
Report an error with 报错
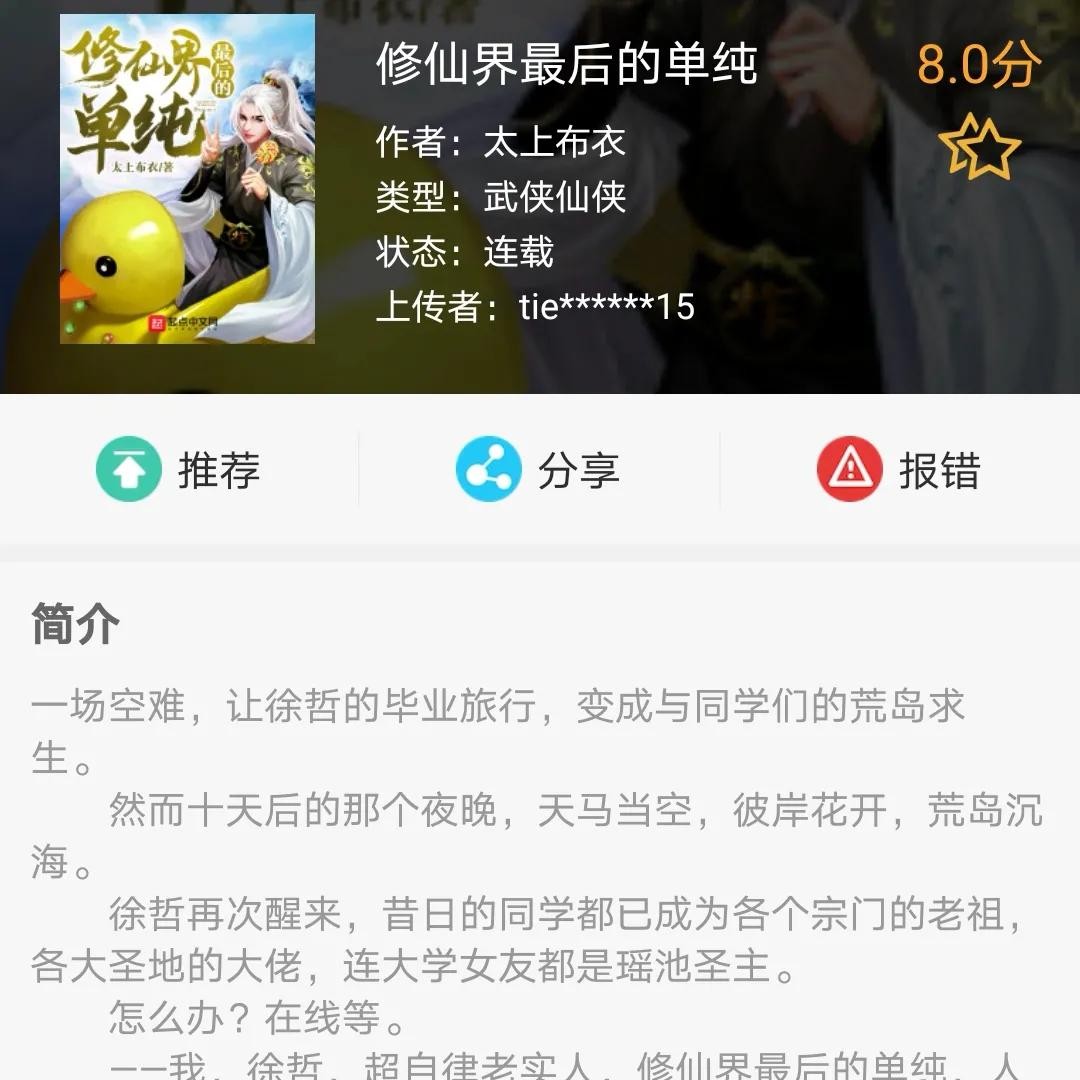(x=898, y=470)
